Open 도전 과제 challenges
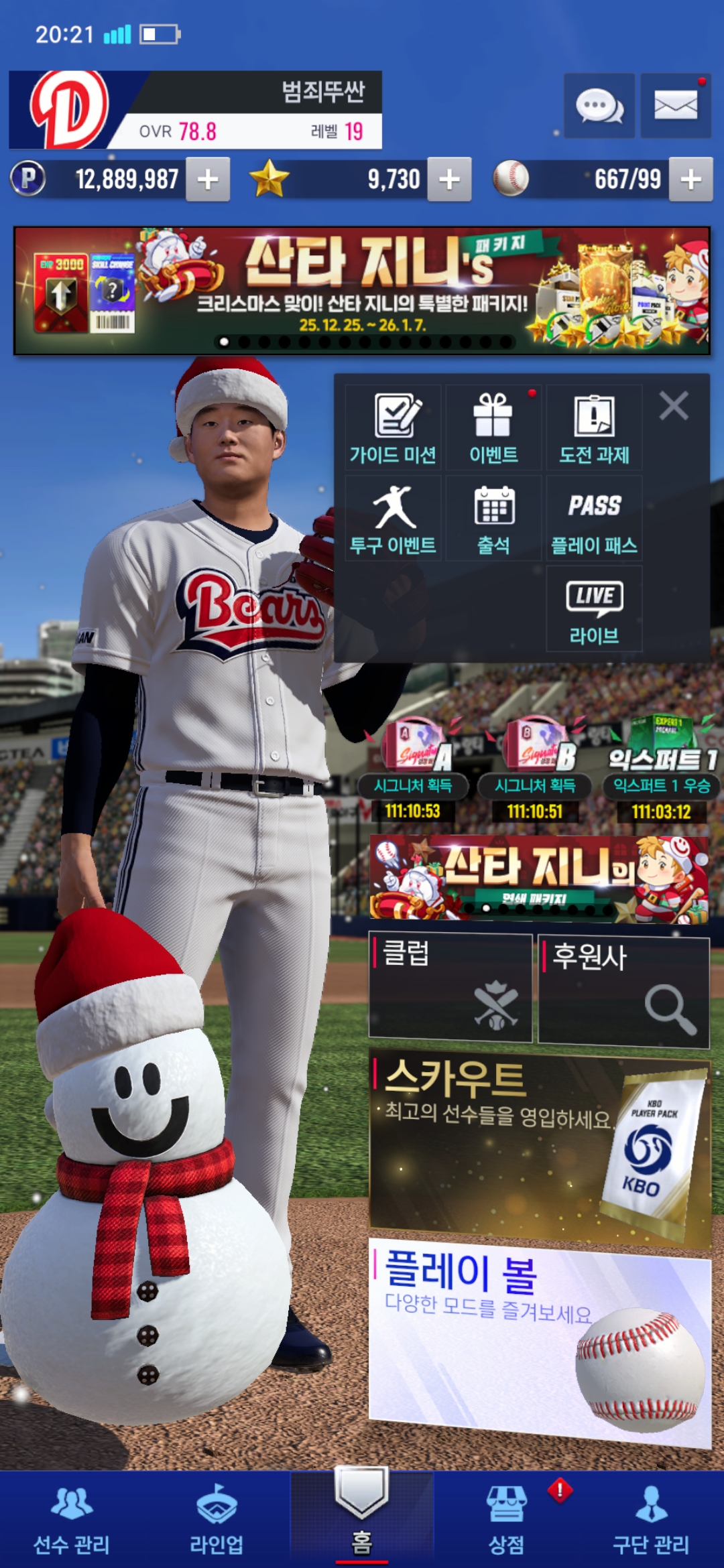The height and width of the screenshot is (1568, 724). pos(594,428)
